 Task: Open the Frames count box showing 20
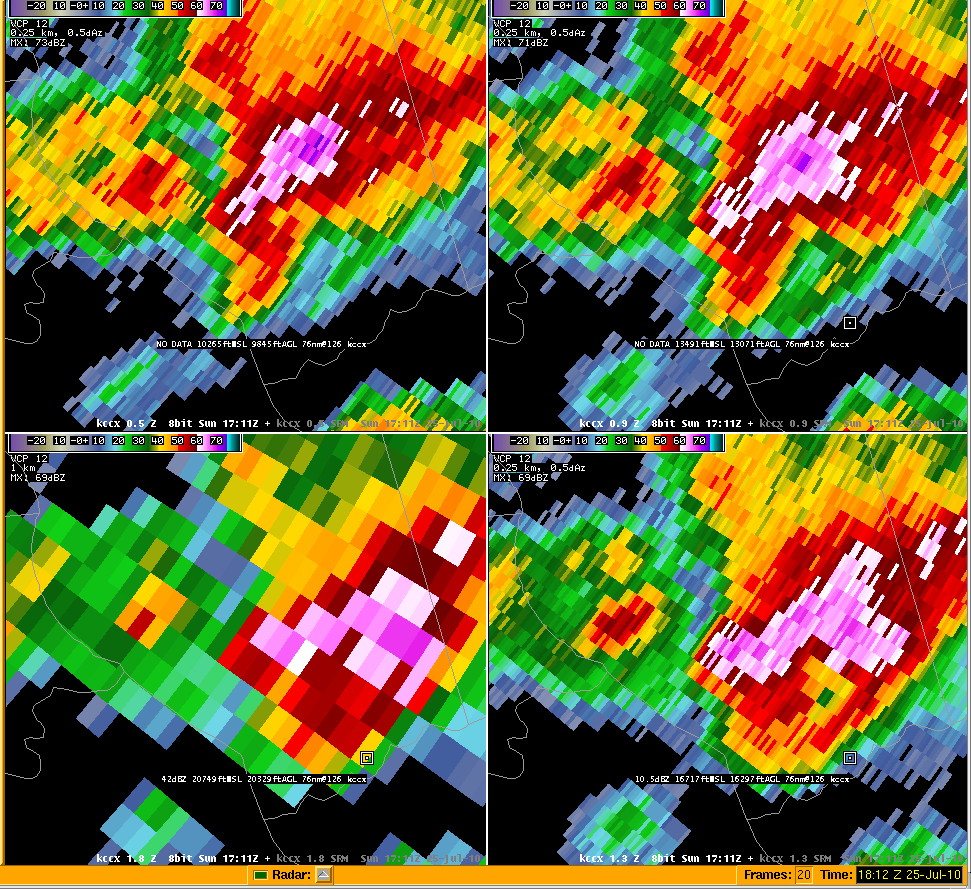[x=803, y=875]
